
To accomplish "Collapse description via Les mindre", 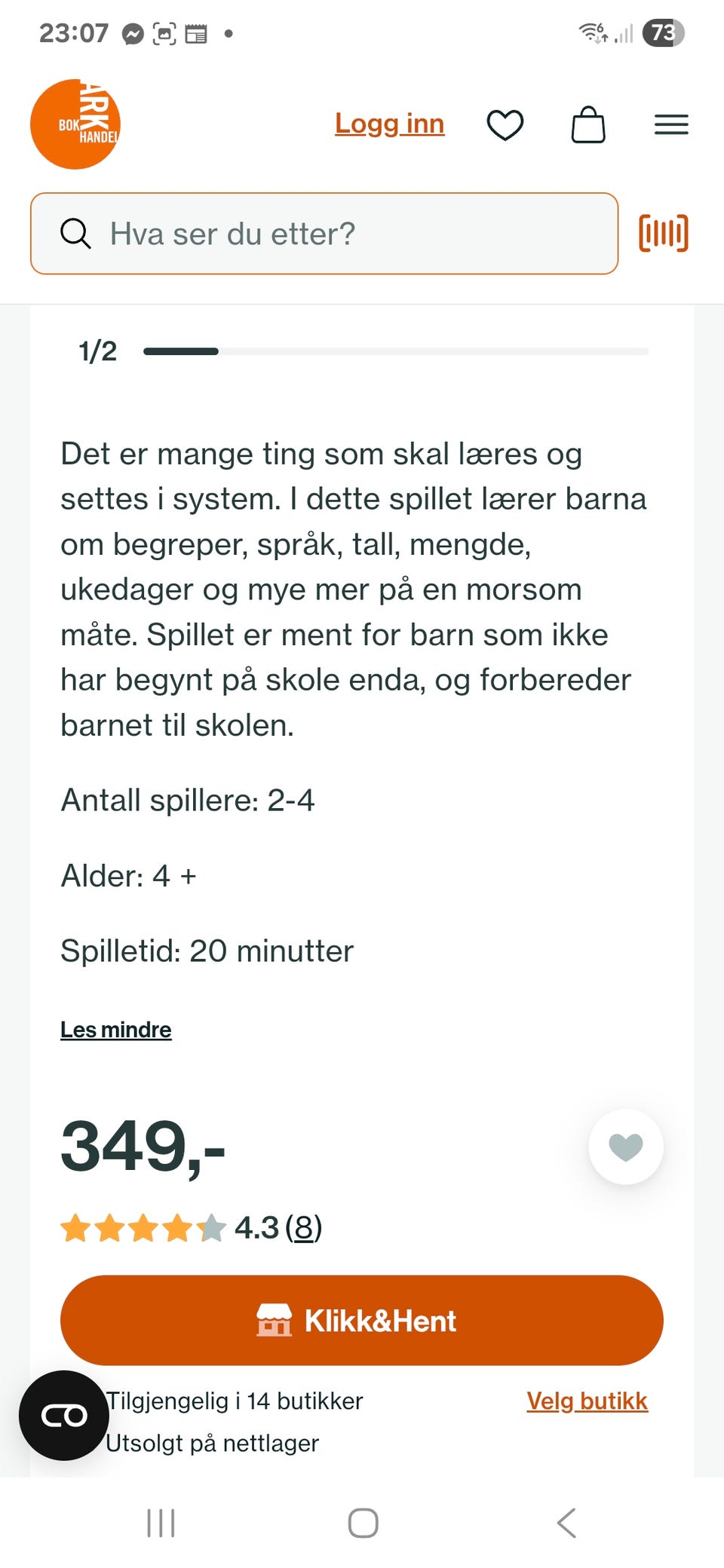I will point(115,1028).
